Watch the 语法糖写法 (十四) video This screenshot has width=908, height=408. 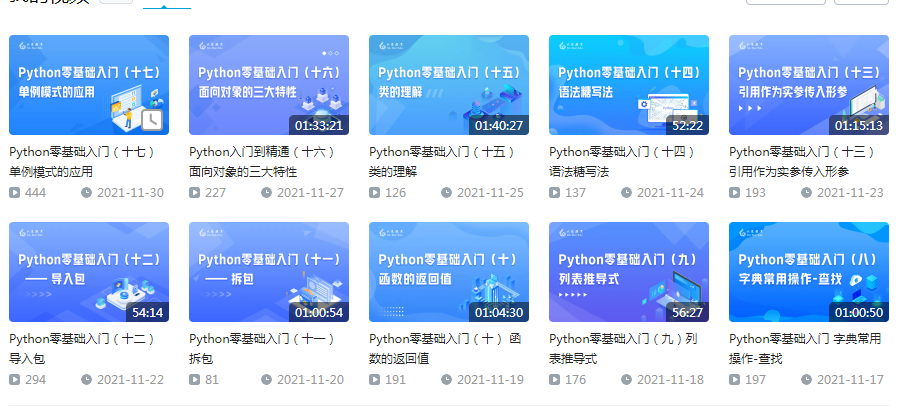click(629, 85)
